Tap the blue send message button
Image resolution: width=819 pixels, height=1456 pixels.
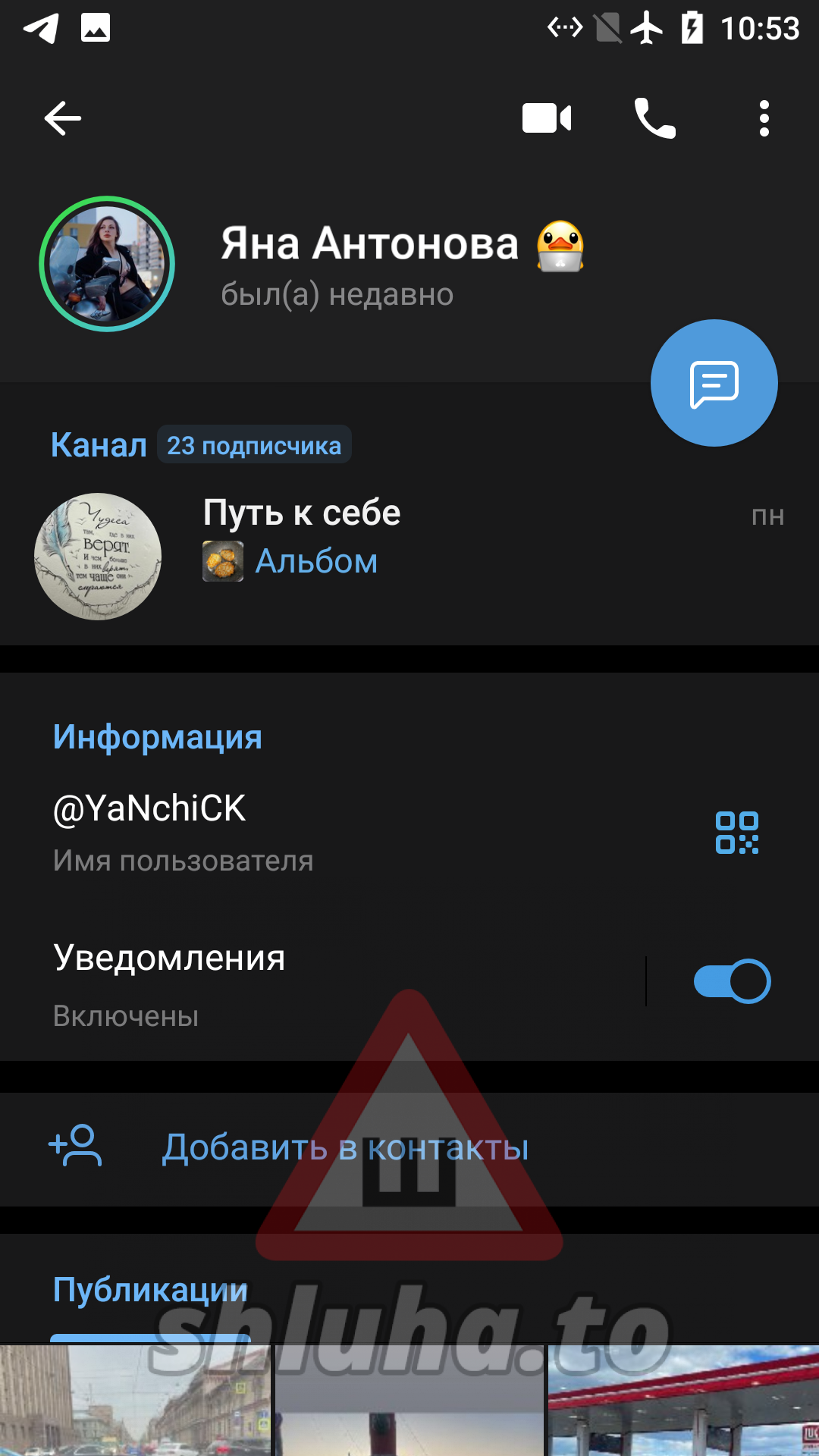tap(714, 383)
